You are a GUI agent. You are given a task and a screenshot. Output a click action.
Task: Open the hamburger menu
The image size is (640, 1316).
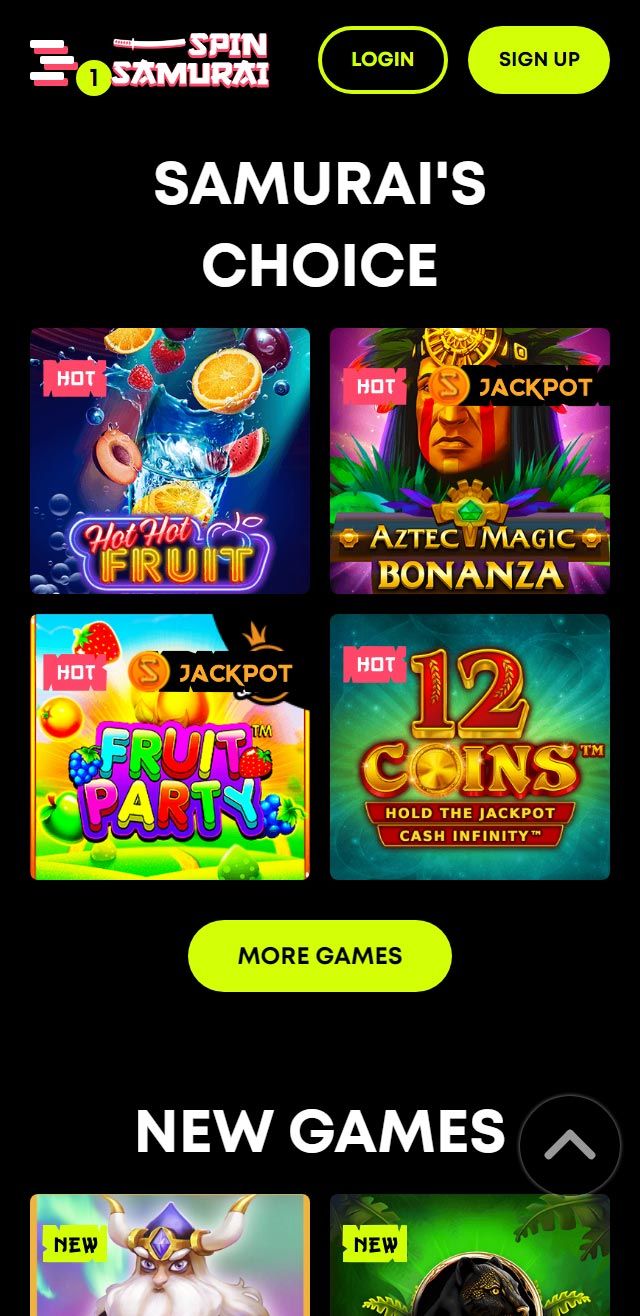point(54,63)
